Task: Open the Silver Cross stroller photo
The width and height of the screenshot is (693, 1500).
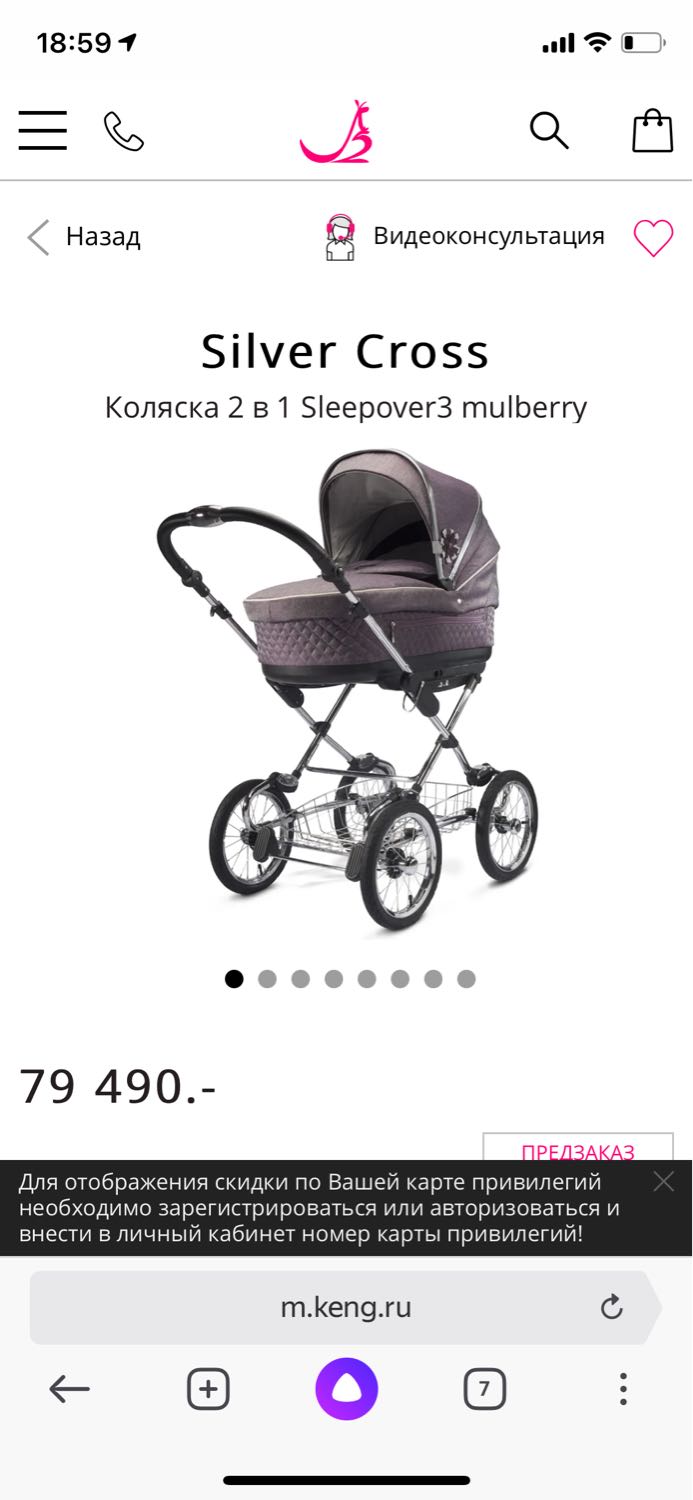Action: click(347, 692)
